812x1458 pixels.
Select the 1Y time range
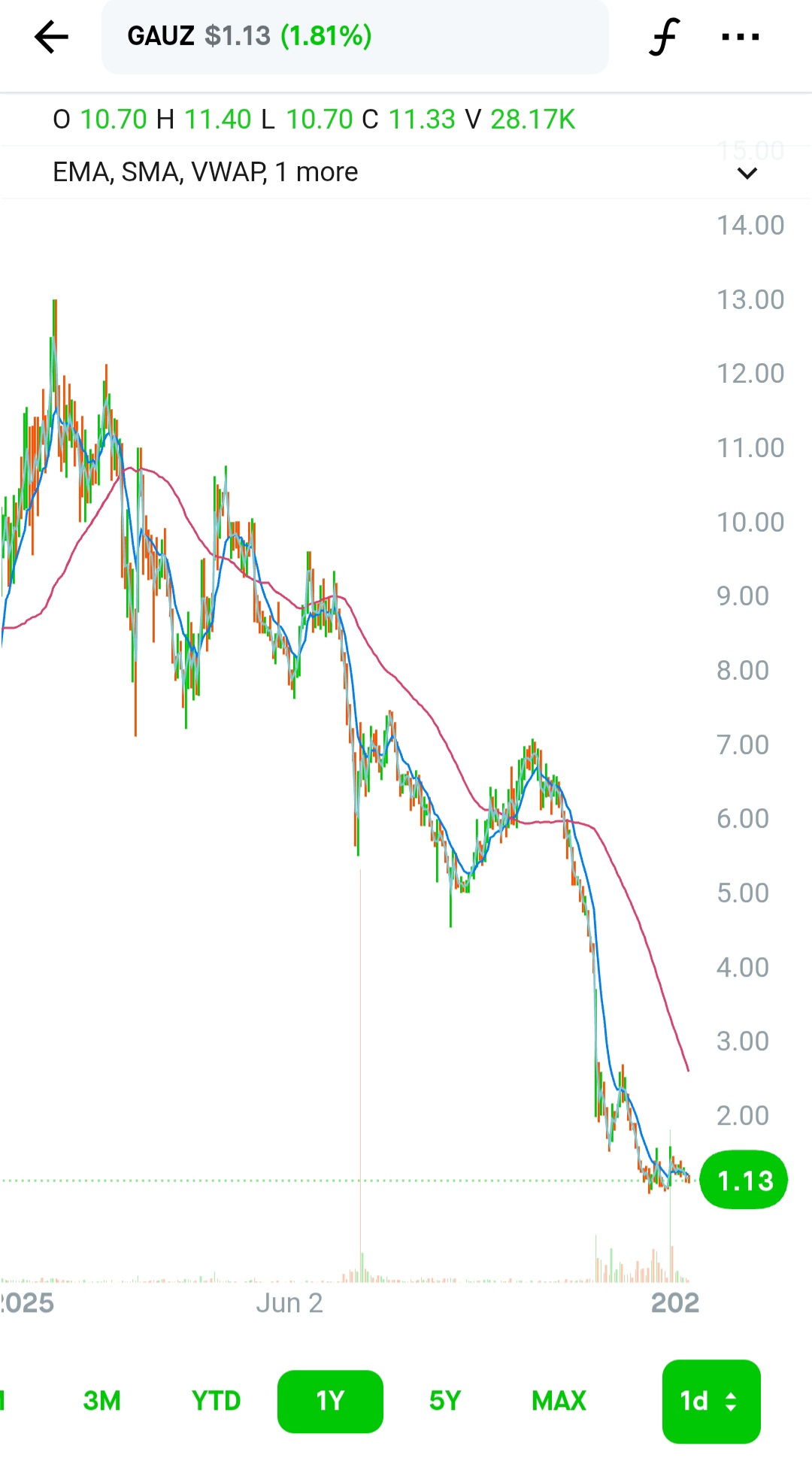(330, 1402)
